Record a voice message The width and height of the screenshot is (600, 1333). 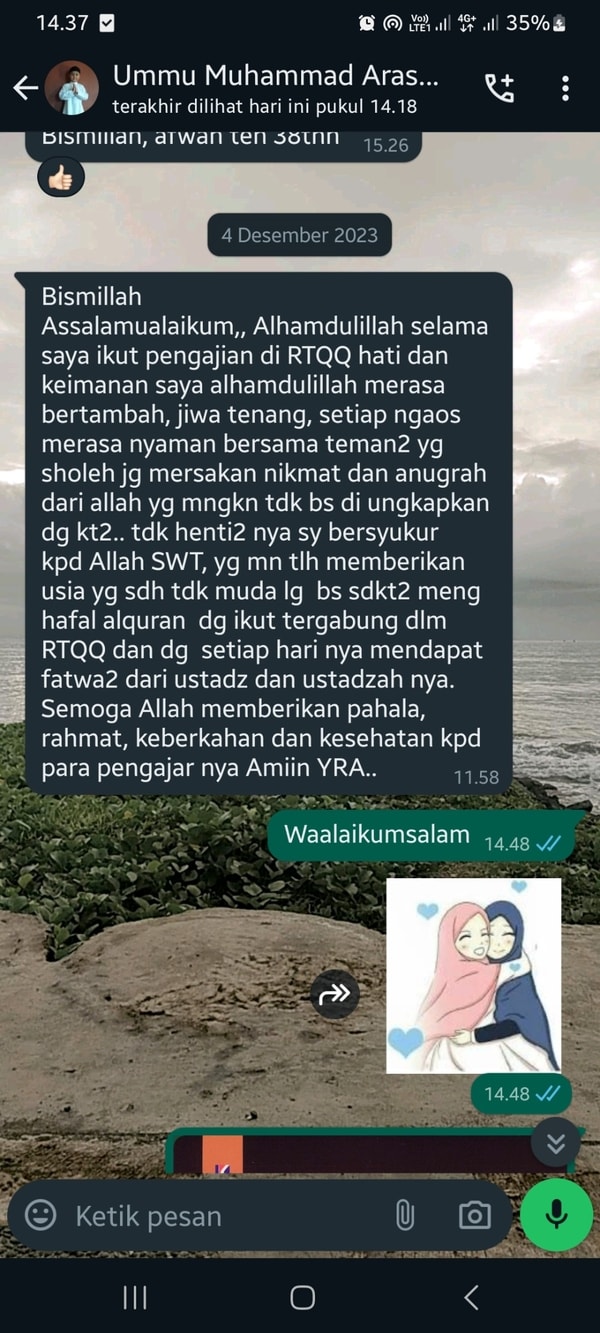[x=556, y=1214]
